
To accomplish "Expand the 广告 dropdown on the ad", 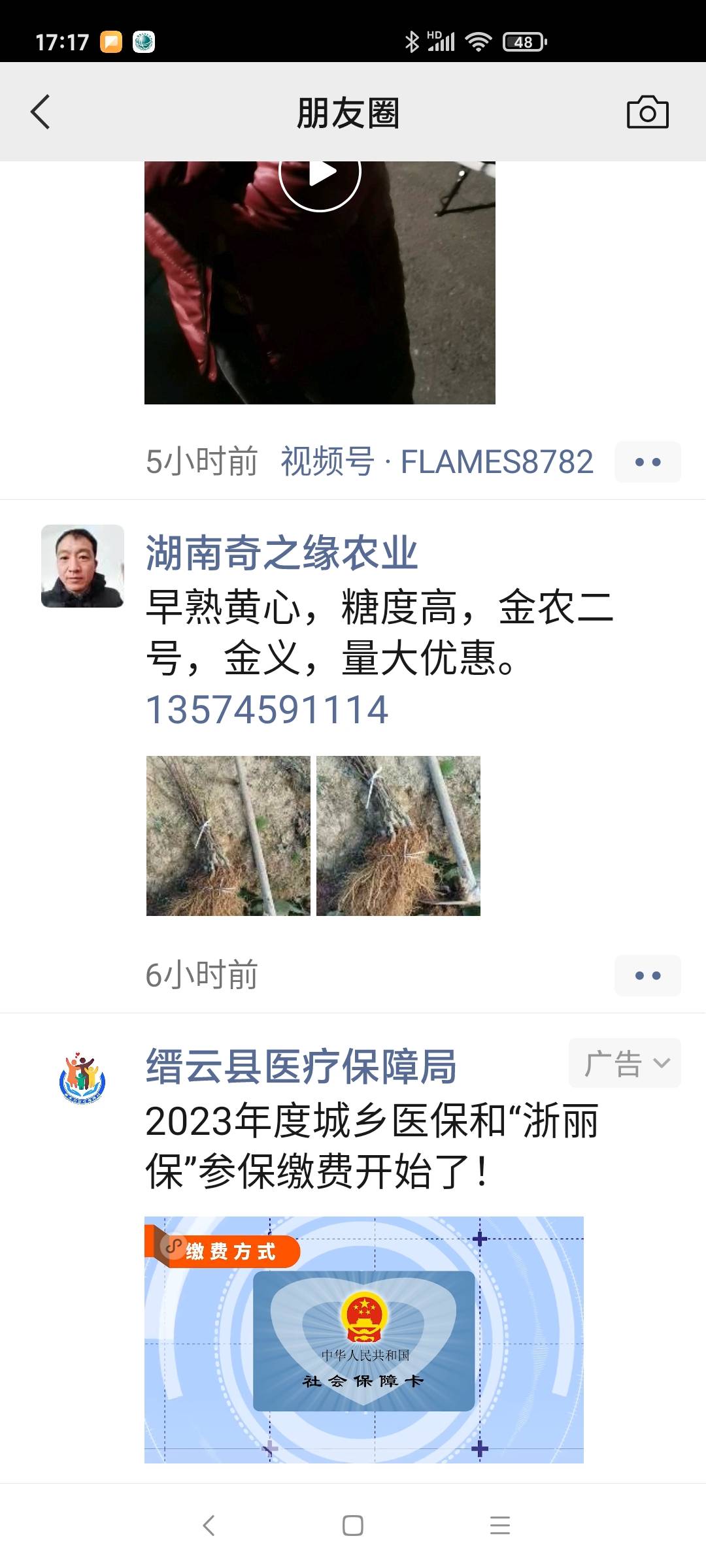I will pyautogui.click(x=625, y=1063).
